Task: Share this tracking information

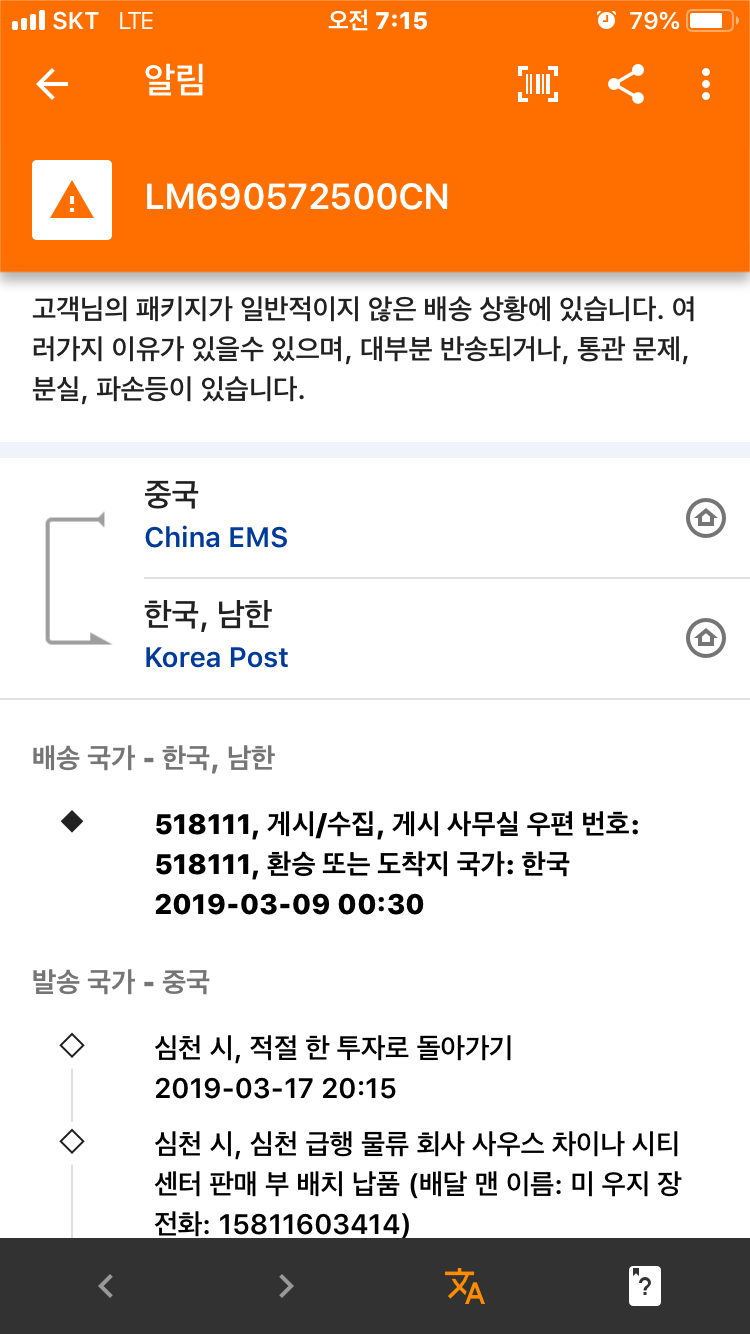Action: (626, 84)
